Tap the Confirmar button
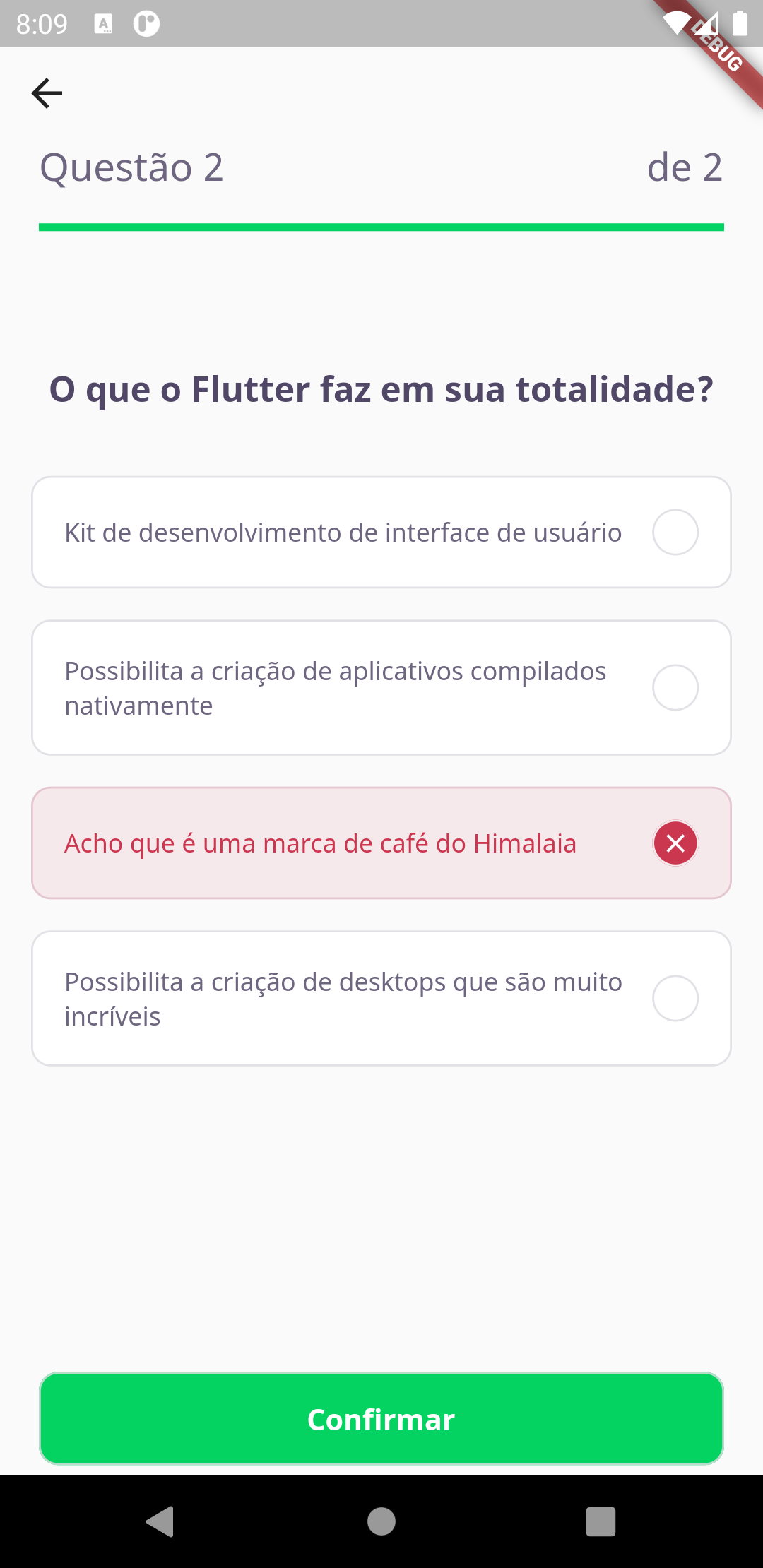Viewport: 763px width, 1568px height. (x=381, y=1418)
